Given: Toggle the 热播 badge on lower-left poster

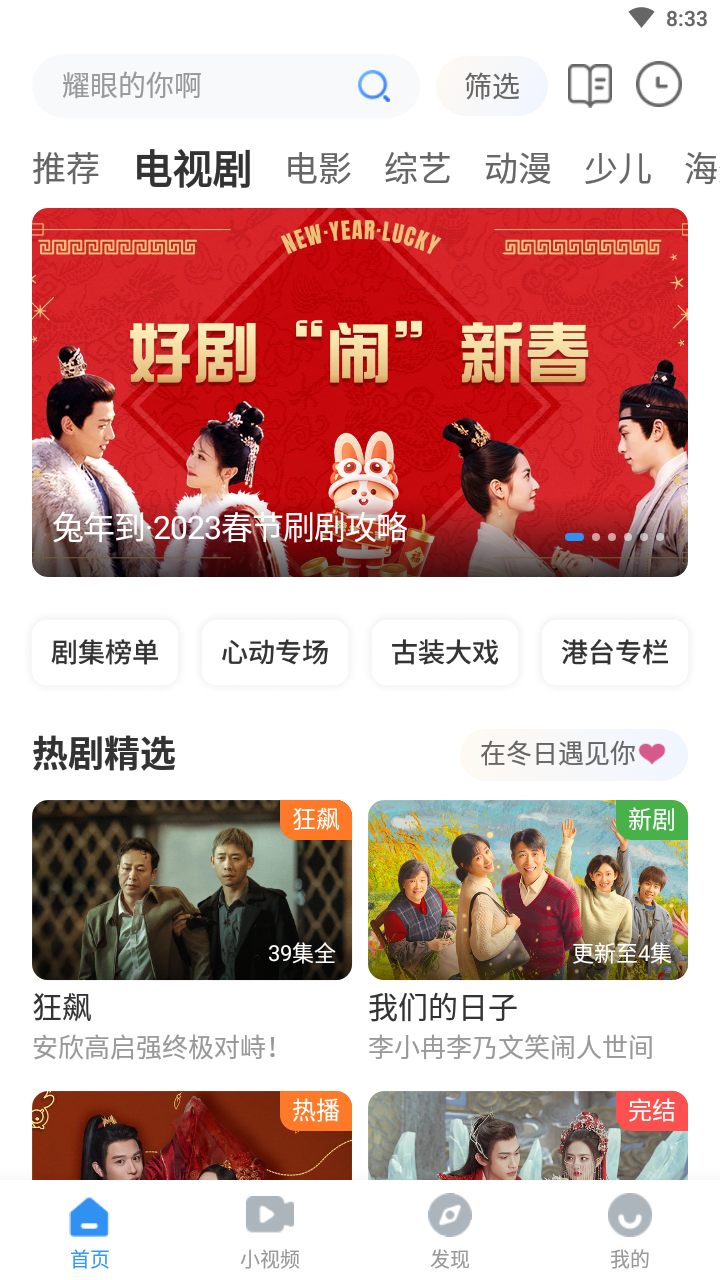Looking at the screenshot, I should pos(316,1111).
